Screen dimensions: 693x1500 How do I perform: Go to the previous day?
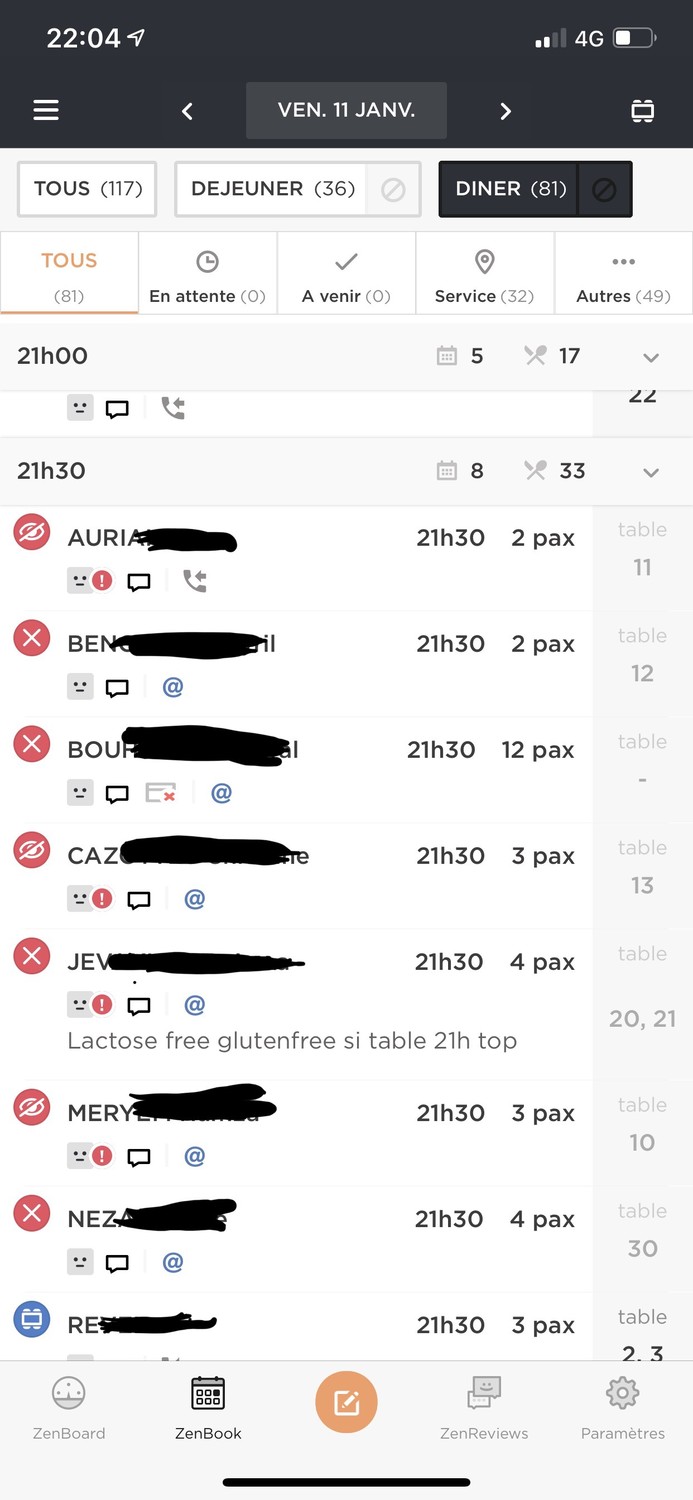tap(187, 111)
